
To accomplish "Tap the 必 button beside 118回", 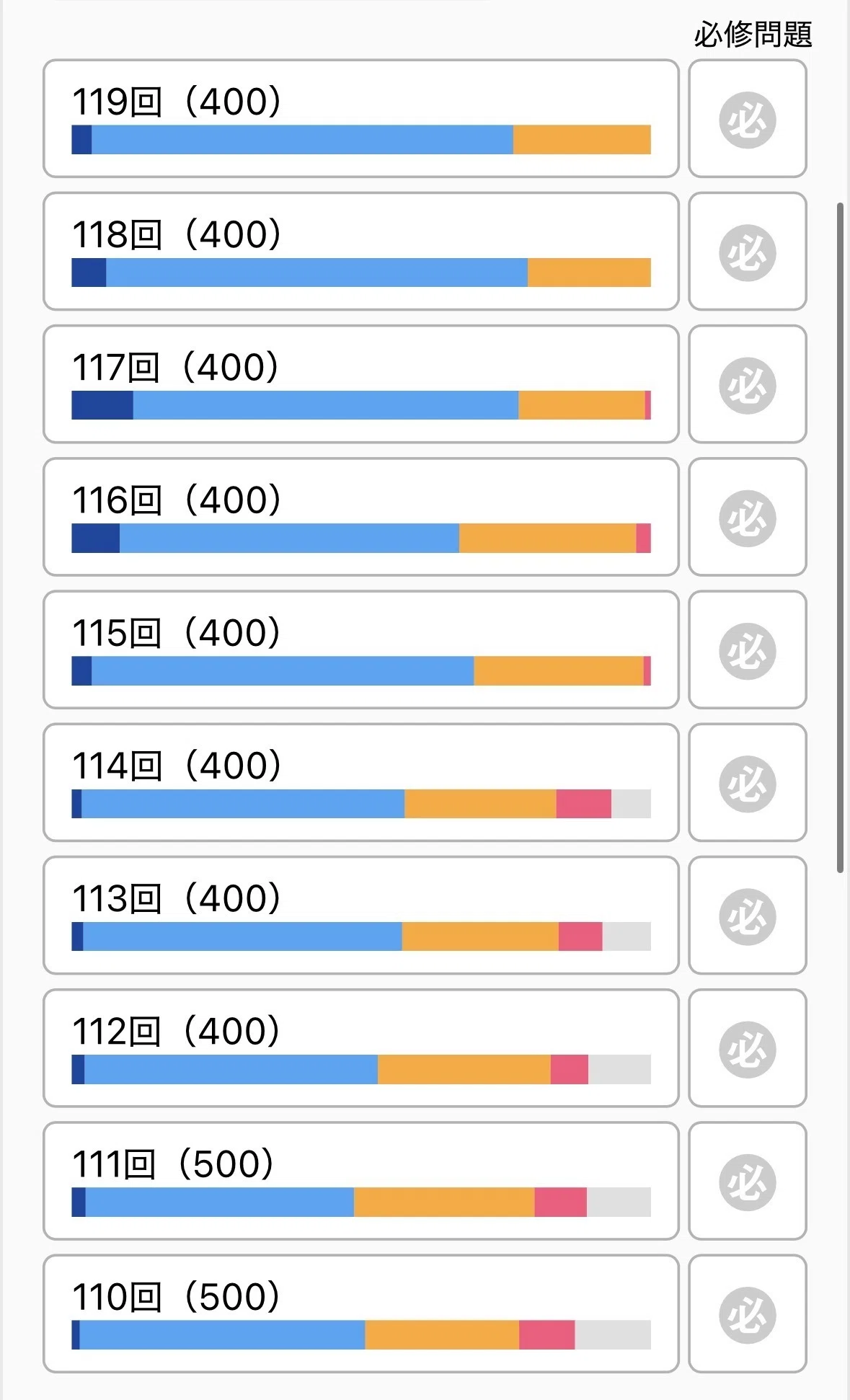I will click(x=748, y=251).
